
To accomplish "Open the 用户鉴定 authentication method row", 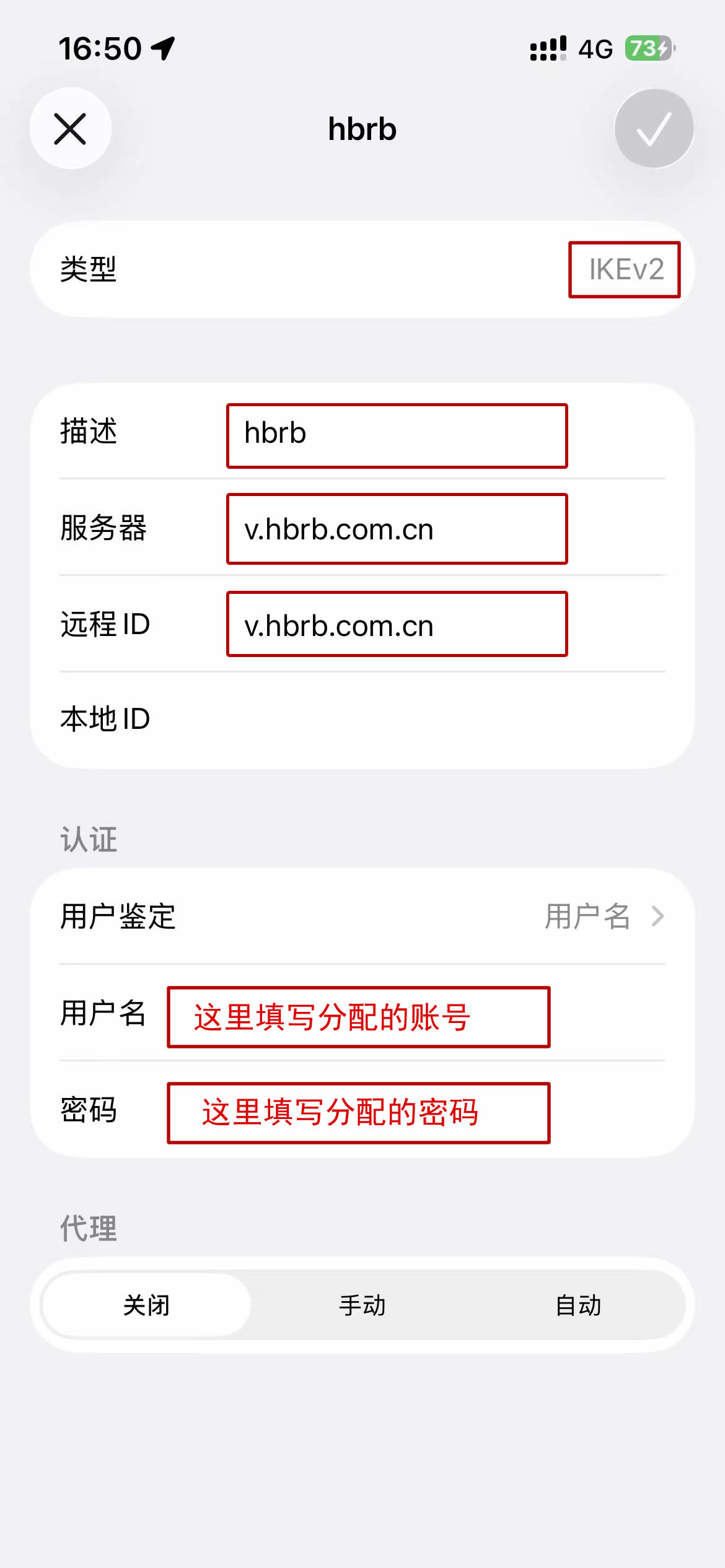I will click(362, 917).
